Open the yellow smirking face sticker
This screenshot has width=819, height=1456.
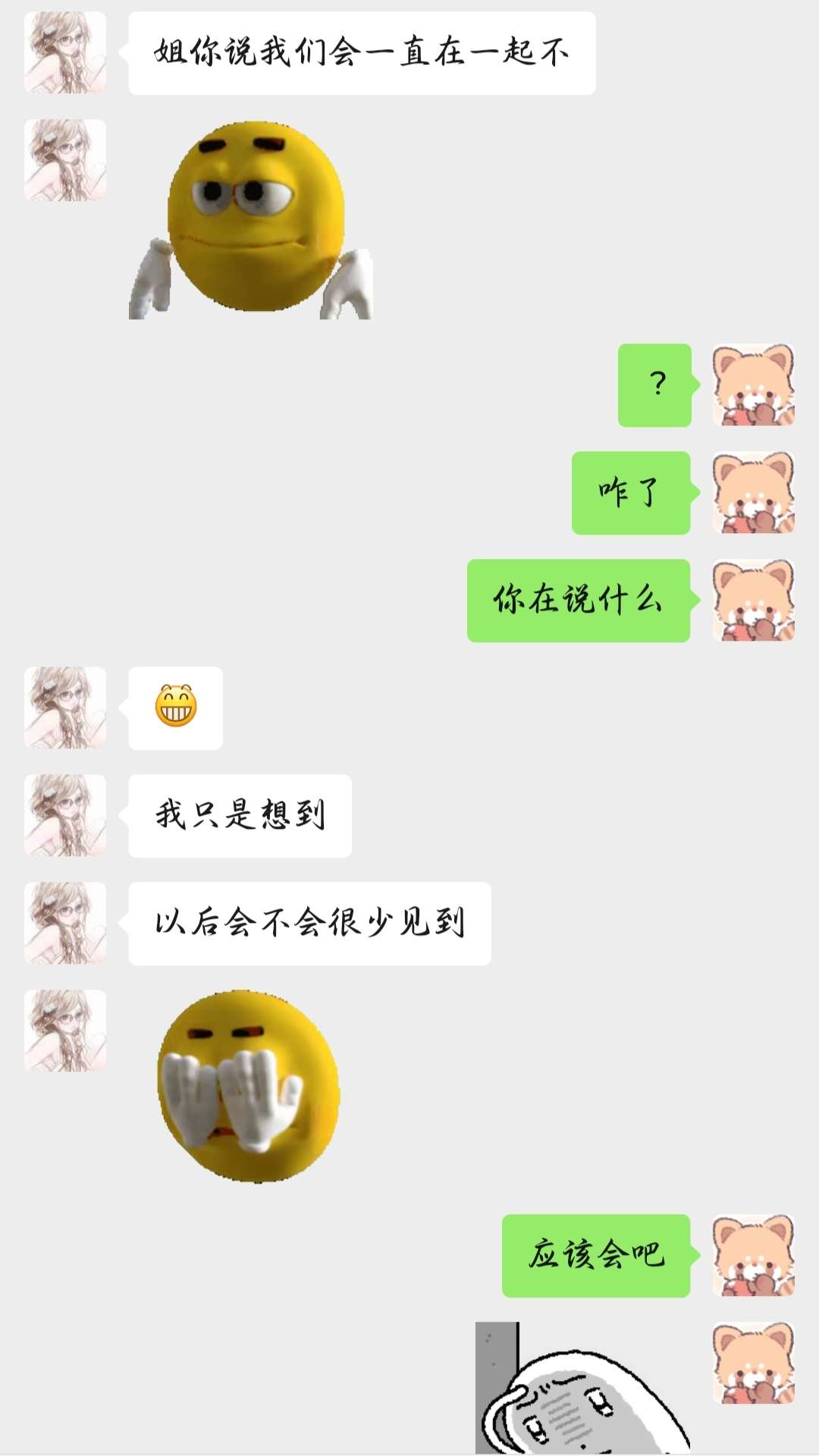(x=252, y=220)
